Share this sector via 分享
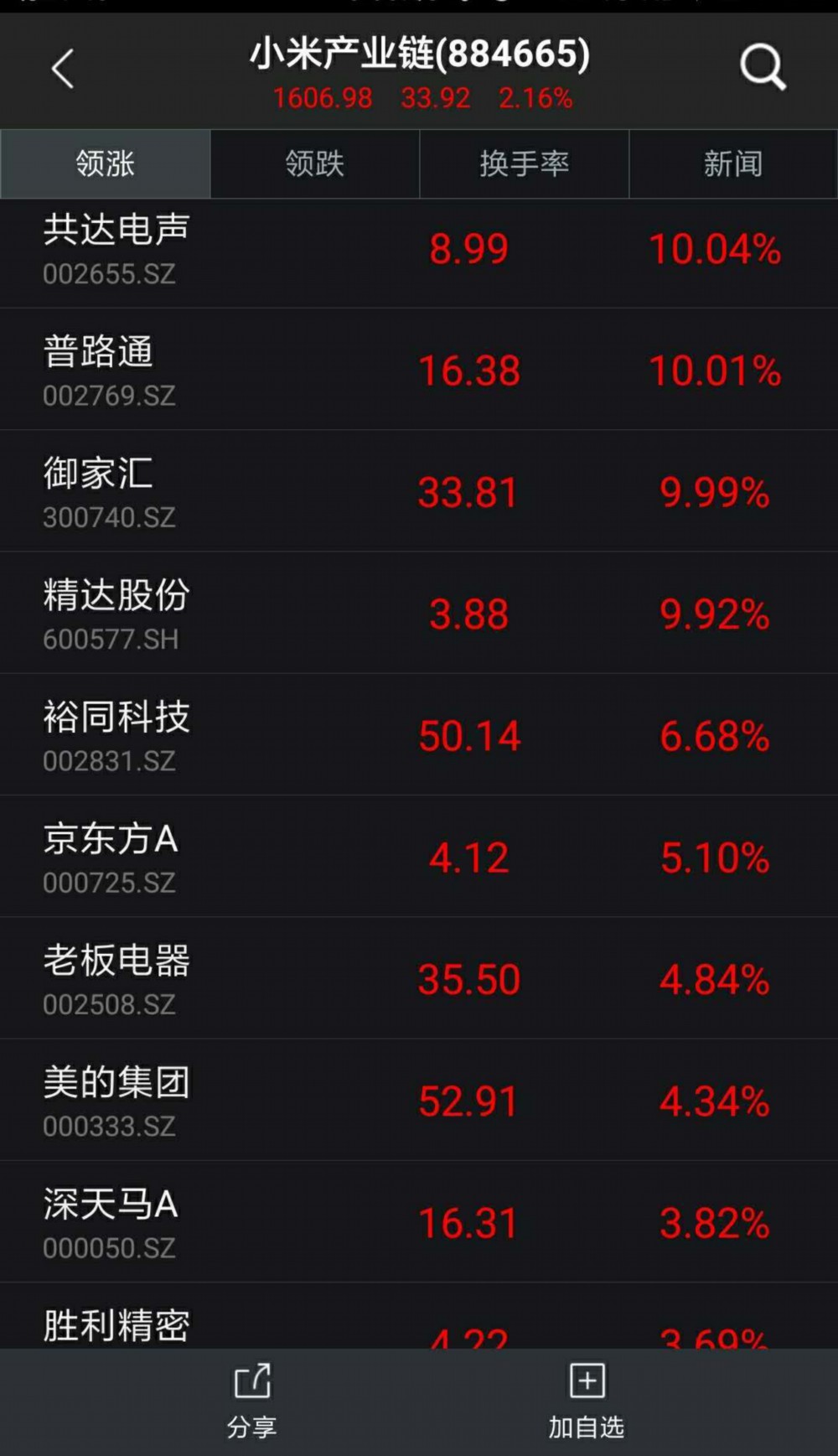 tap(251, 1402)
